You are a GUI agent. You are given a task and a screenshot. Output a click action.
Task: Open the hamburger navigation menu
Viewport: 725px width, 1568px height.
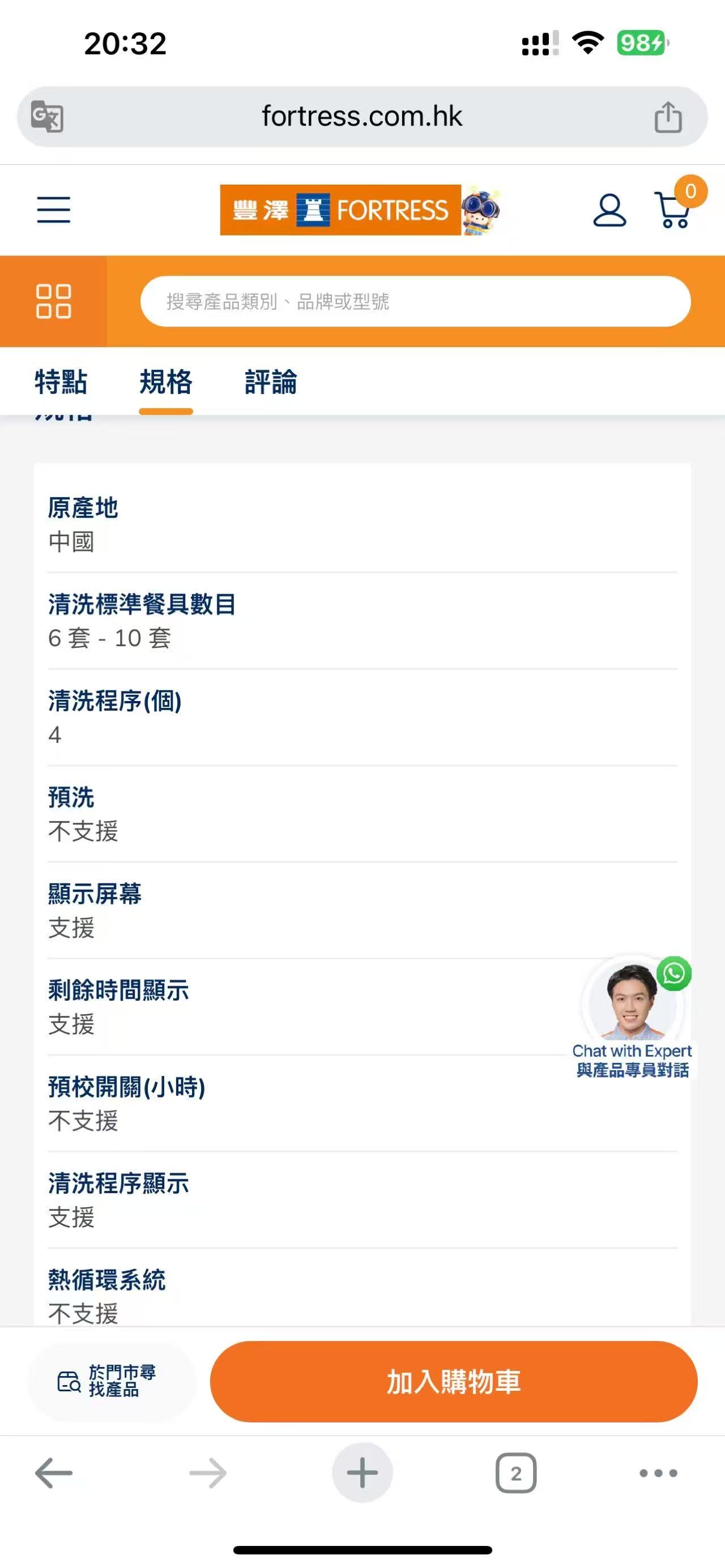[x=53, y=210]
